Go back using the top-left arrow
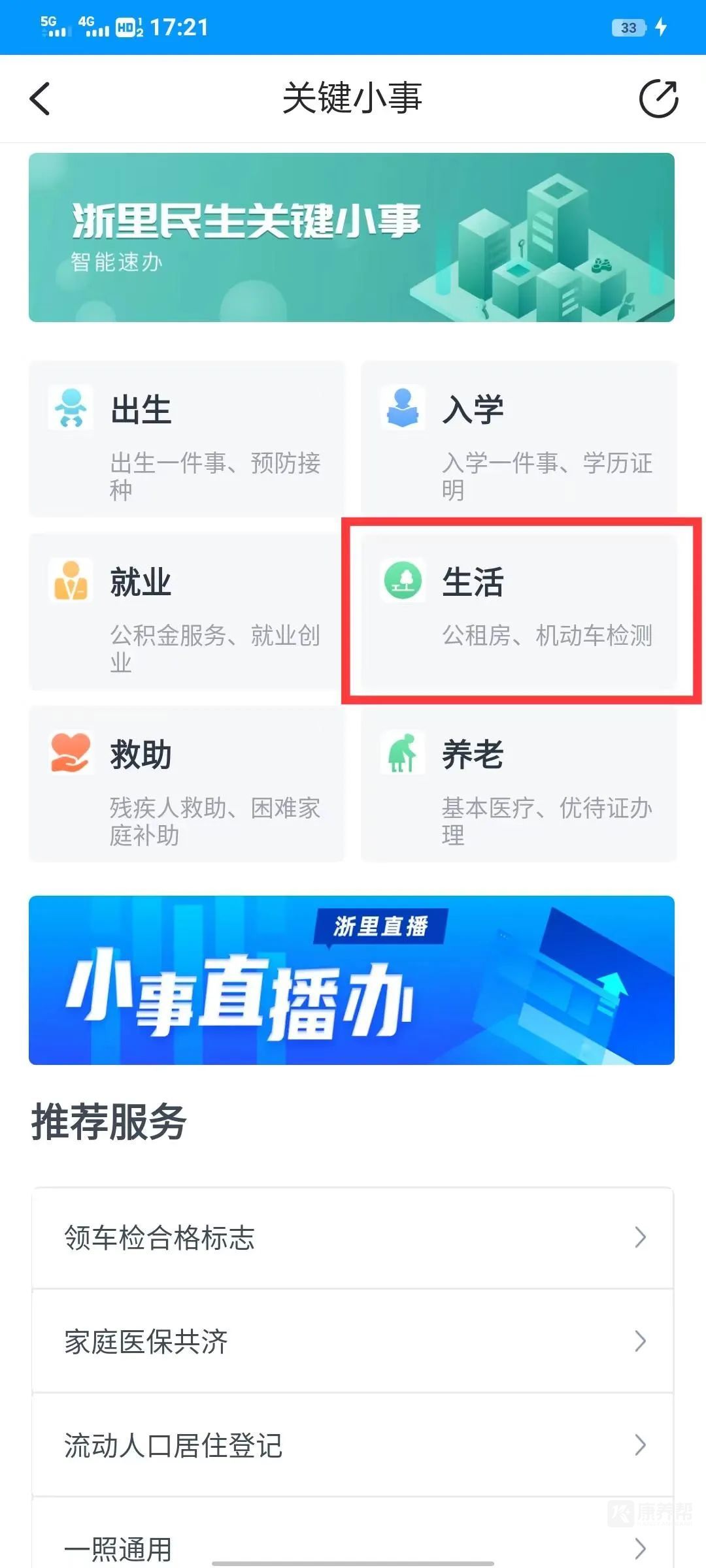This screenshot has width=706, height=1568. 41,99
